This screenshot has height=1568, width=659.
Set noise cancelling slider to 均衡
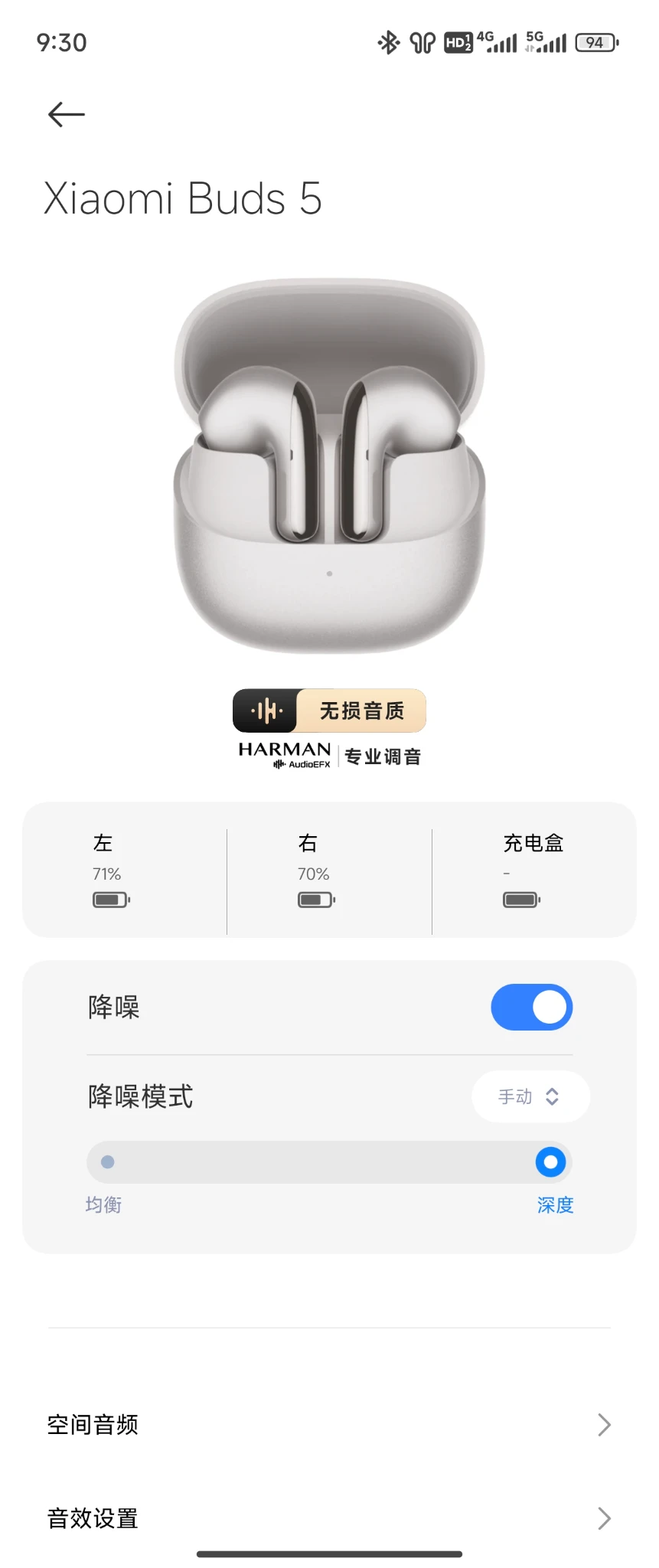[108, 1162]
